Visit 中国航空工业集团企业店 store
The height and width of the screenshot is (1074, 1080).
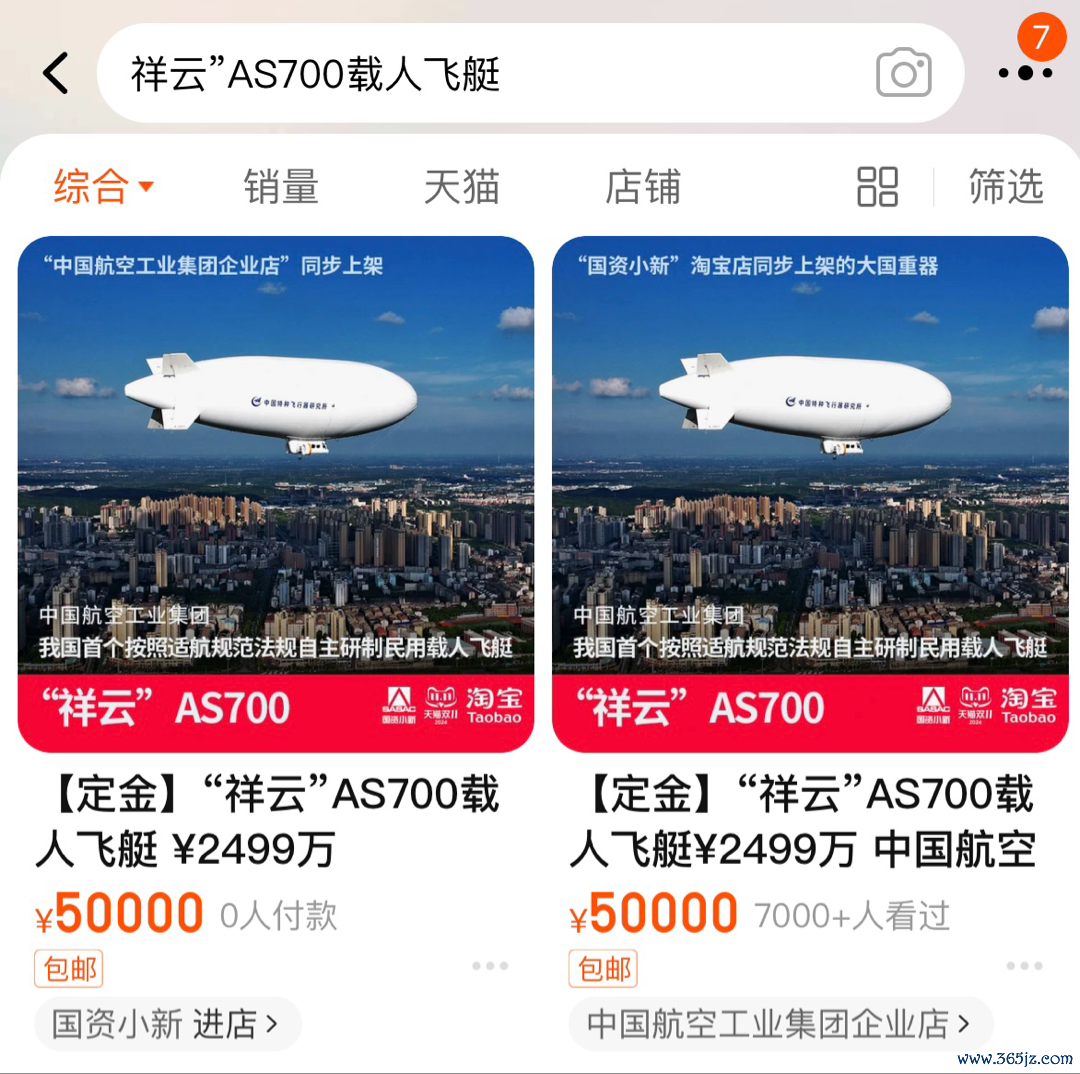tap(779, 1024)
